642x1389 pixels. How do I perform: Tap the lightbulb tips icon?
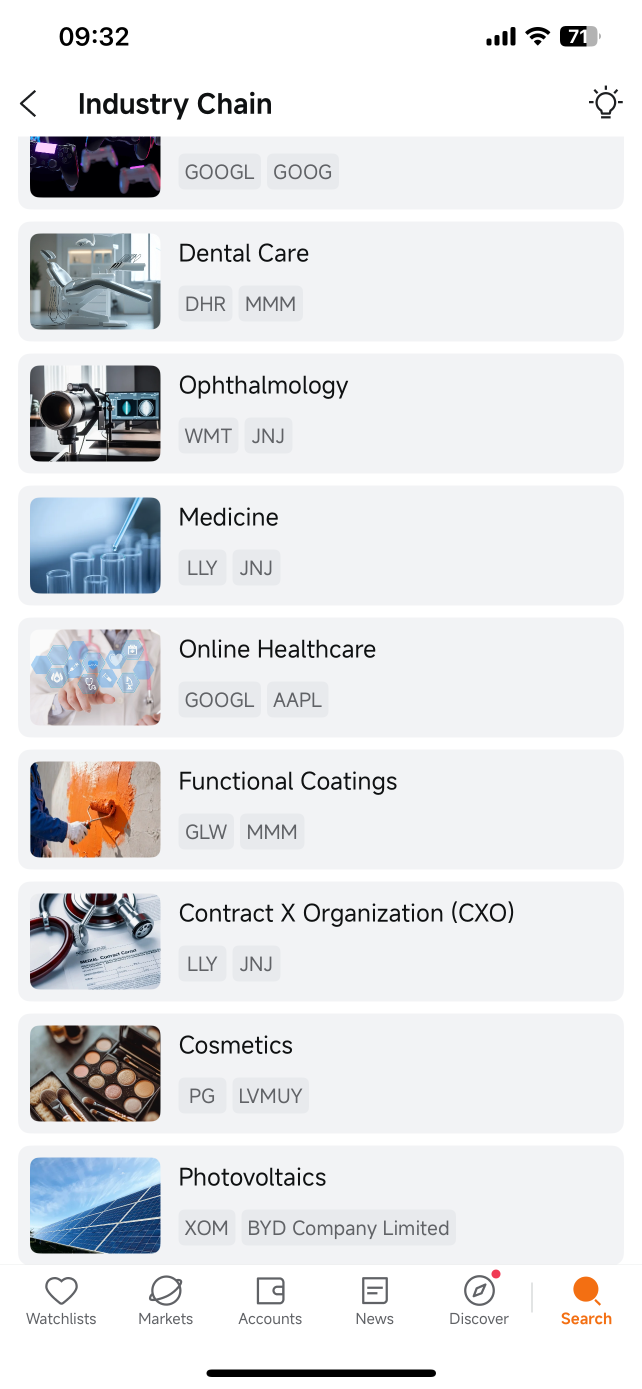[x=605, y=103]
